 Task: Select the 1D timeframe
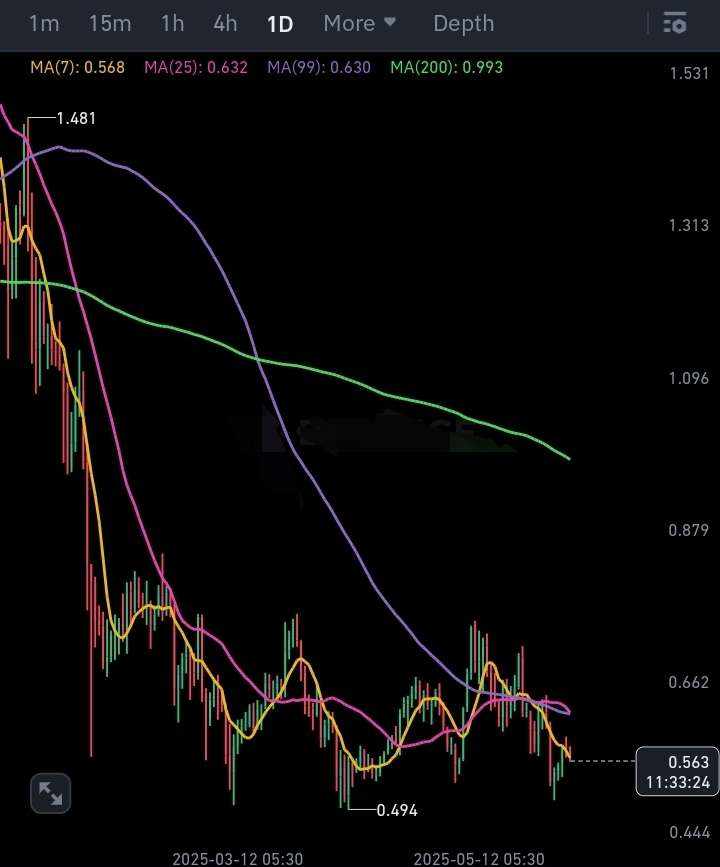280,23
